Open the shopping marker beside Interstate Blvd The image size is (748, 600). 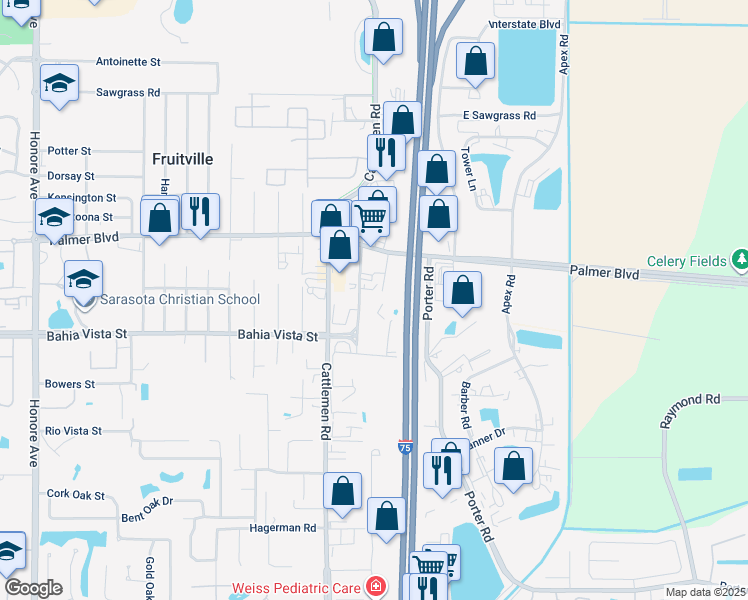pyautogui.click(x=476, y=61)
